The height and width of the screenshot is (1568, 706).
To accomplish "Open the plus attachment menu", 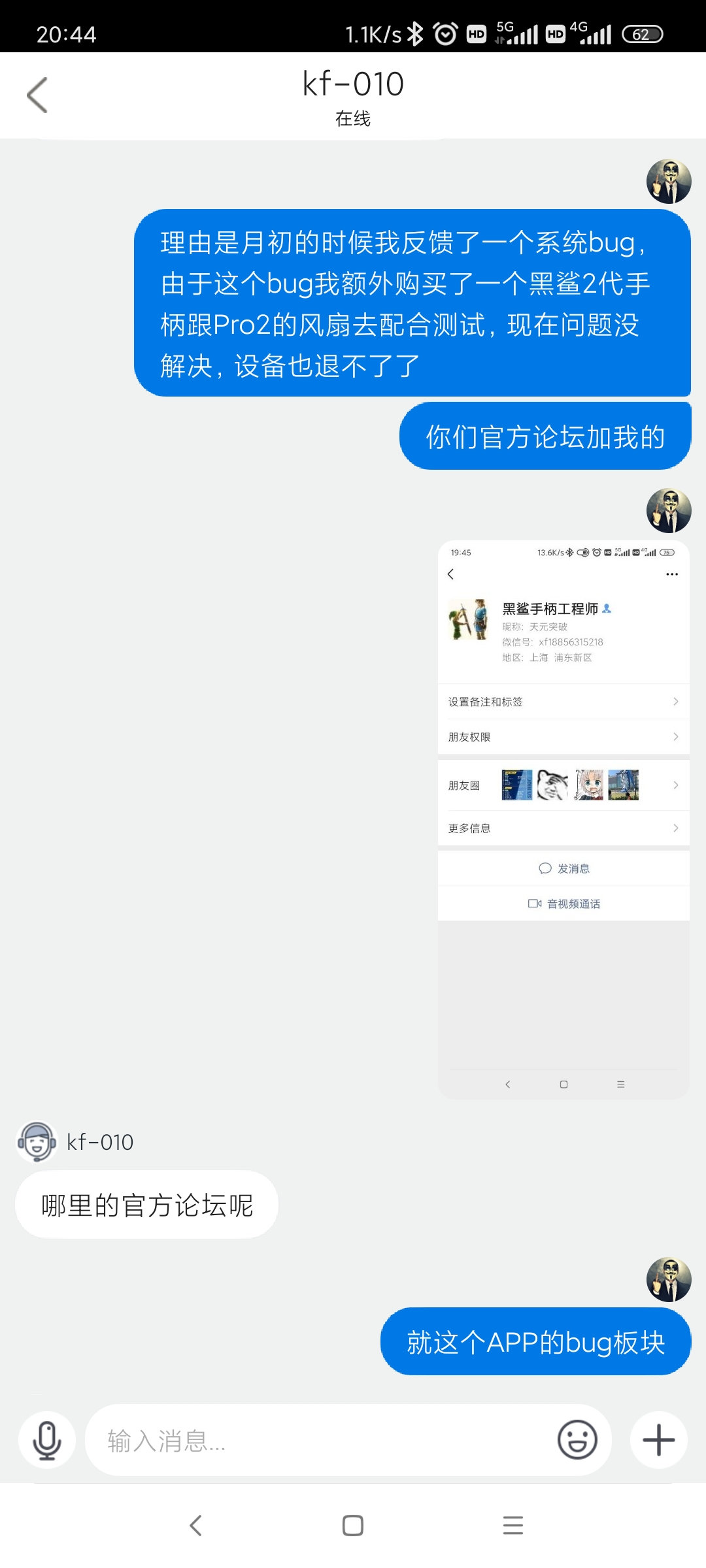I will [x=658, y=1440].
